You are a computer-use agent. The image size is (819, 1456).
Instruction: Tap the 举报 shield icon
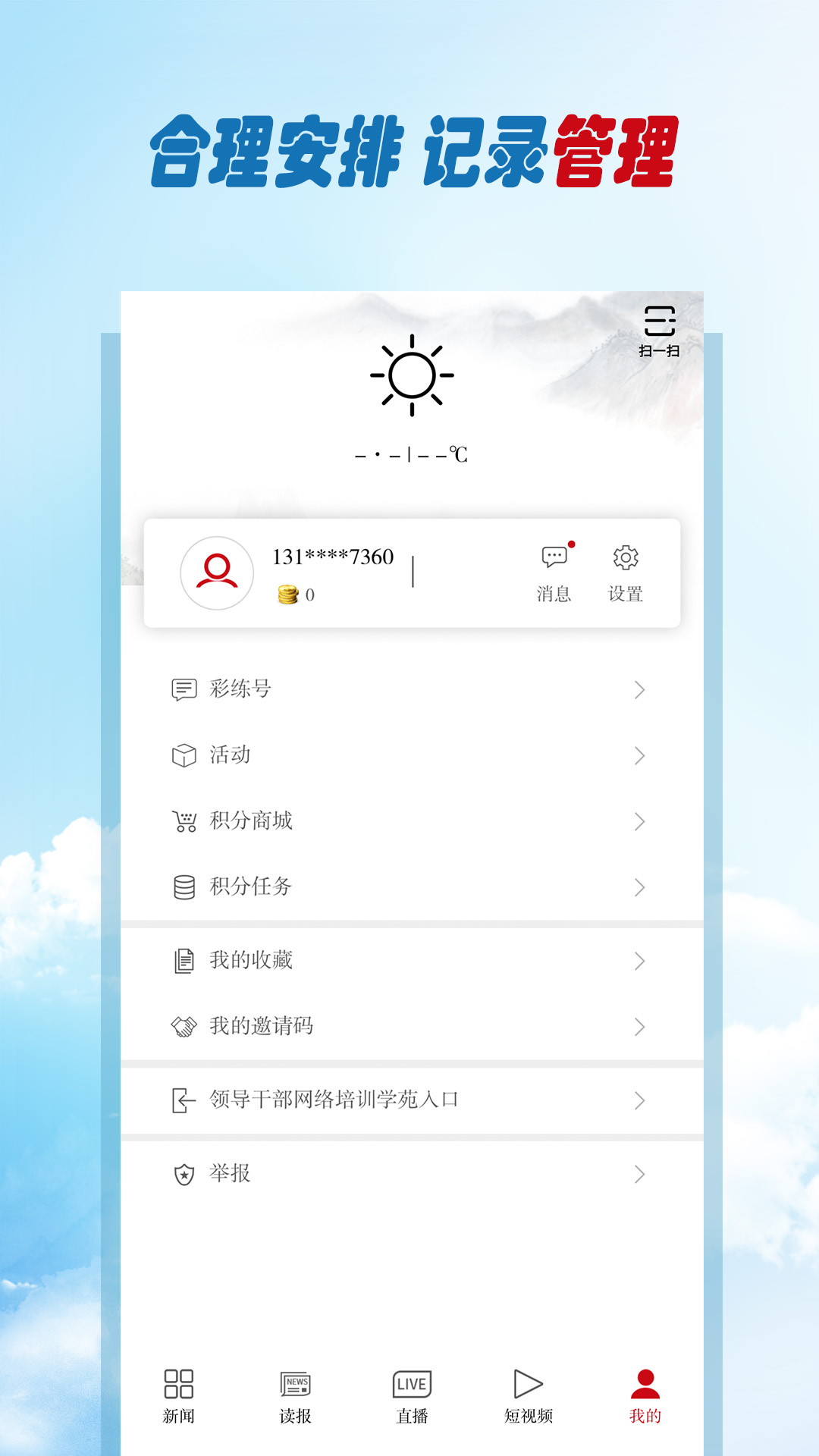pos(181,1173)
